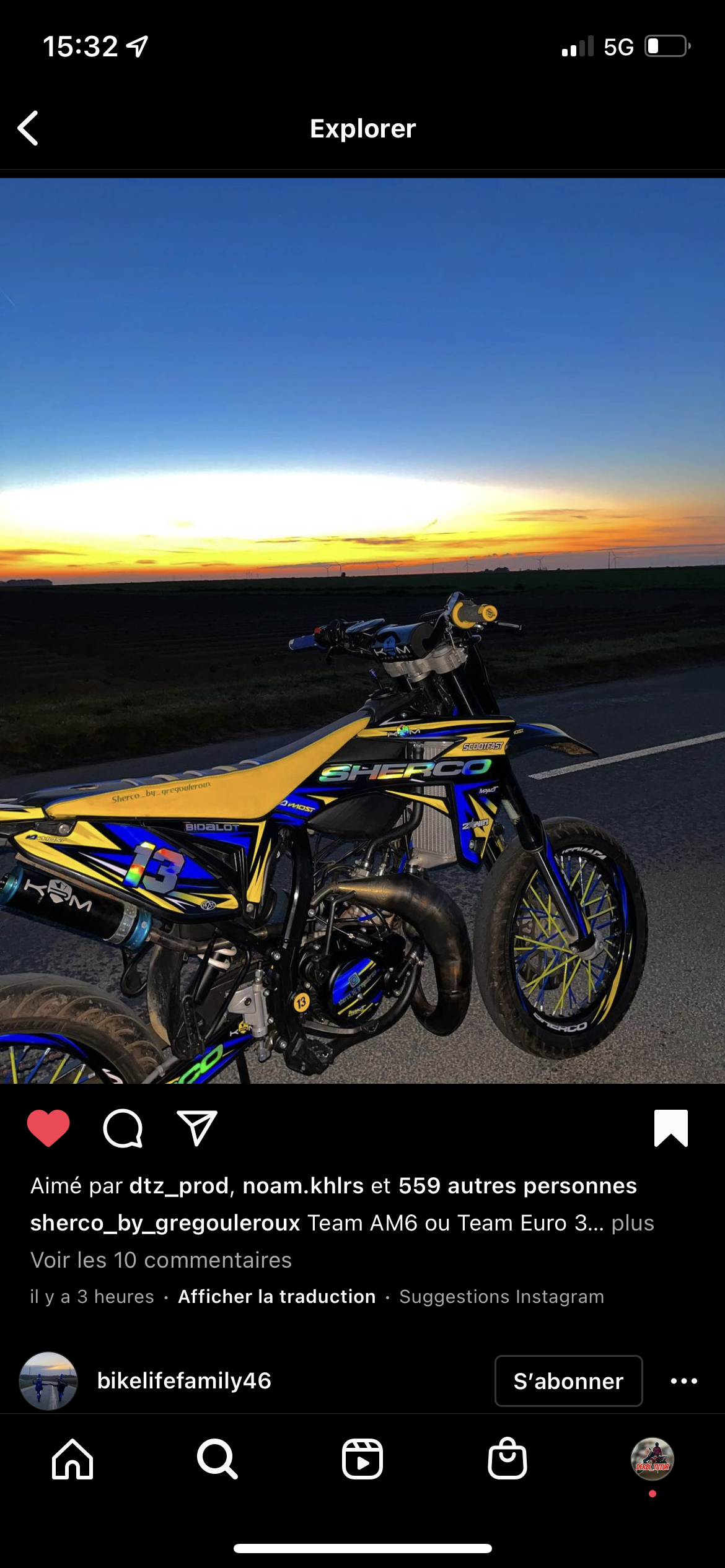The width and height of the screenshot is (725, 1568).
Task: Go back from the Explorer page
Action: (x=29, y=128)
